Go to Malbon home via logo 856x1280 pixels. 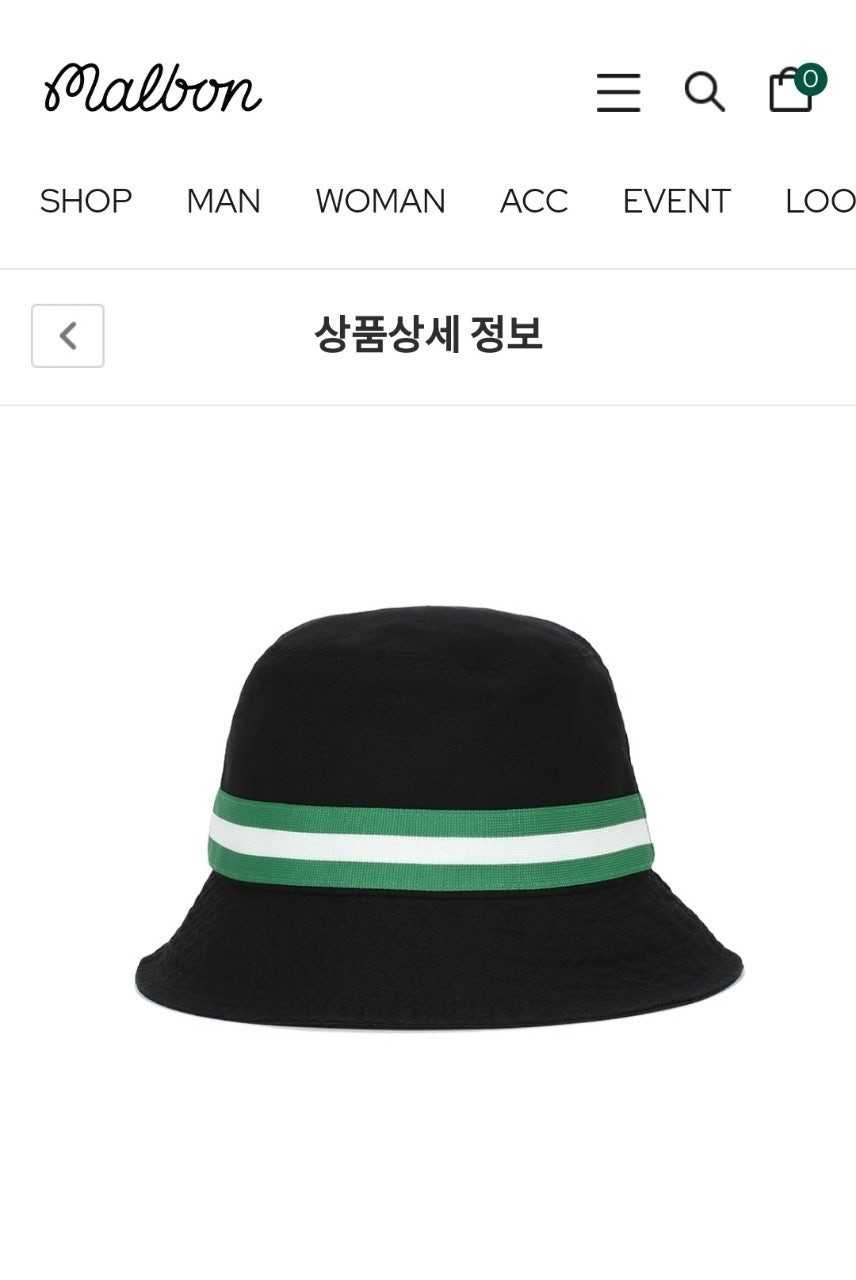coord(153,88)
